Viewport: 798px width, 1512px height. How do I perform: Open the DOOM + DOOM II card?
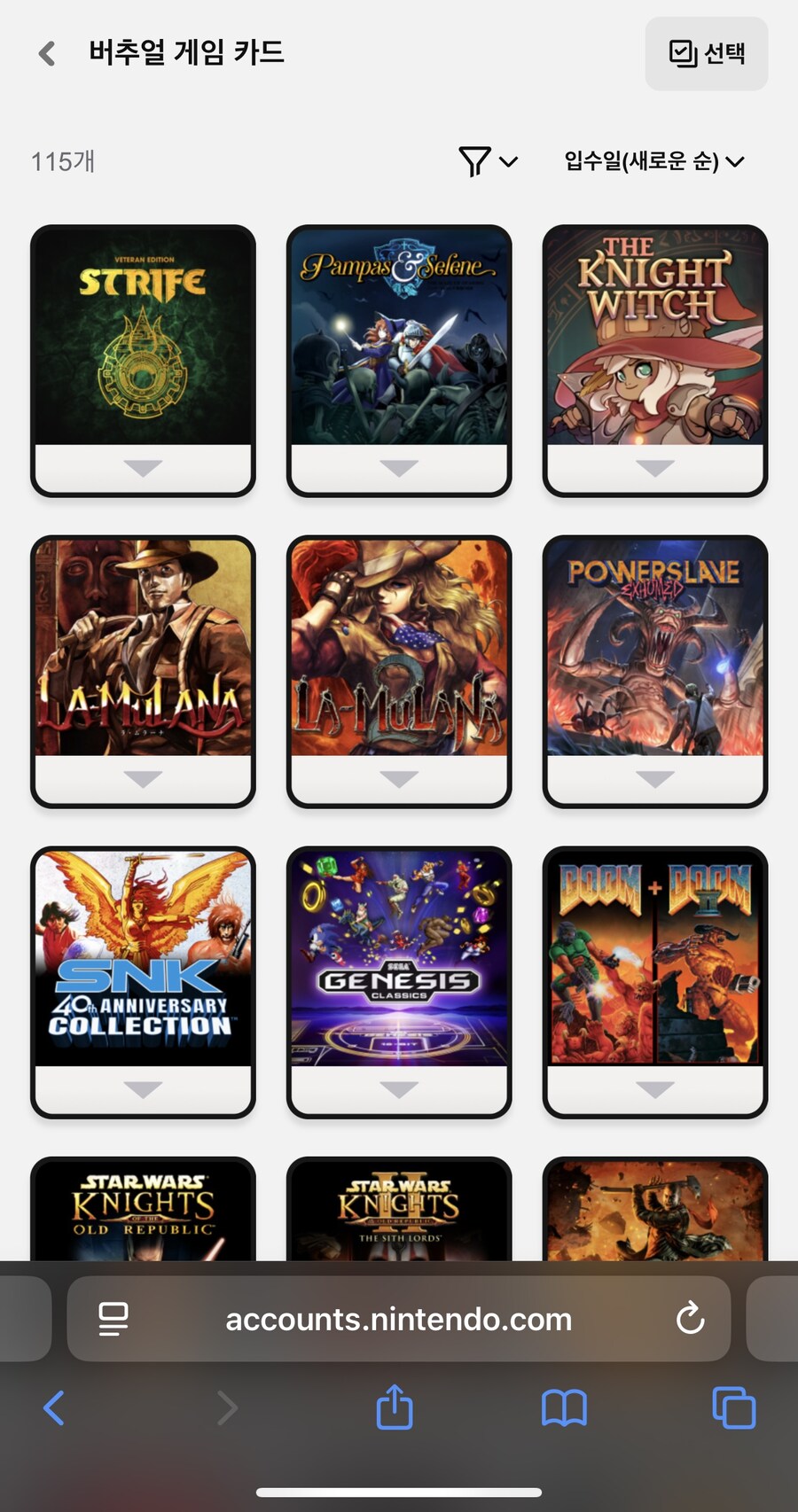click(x=654, y=959)
